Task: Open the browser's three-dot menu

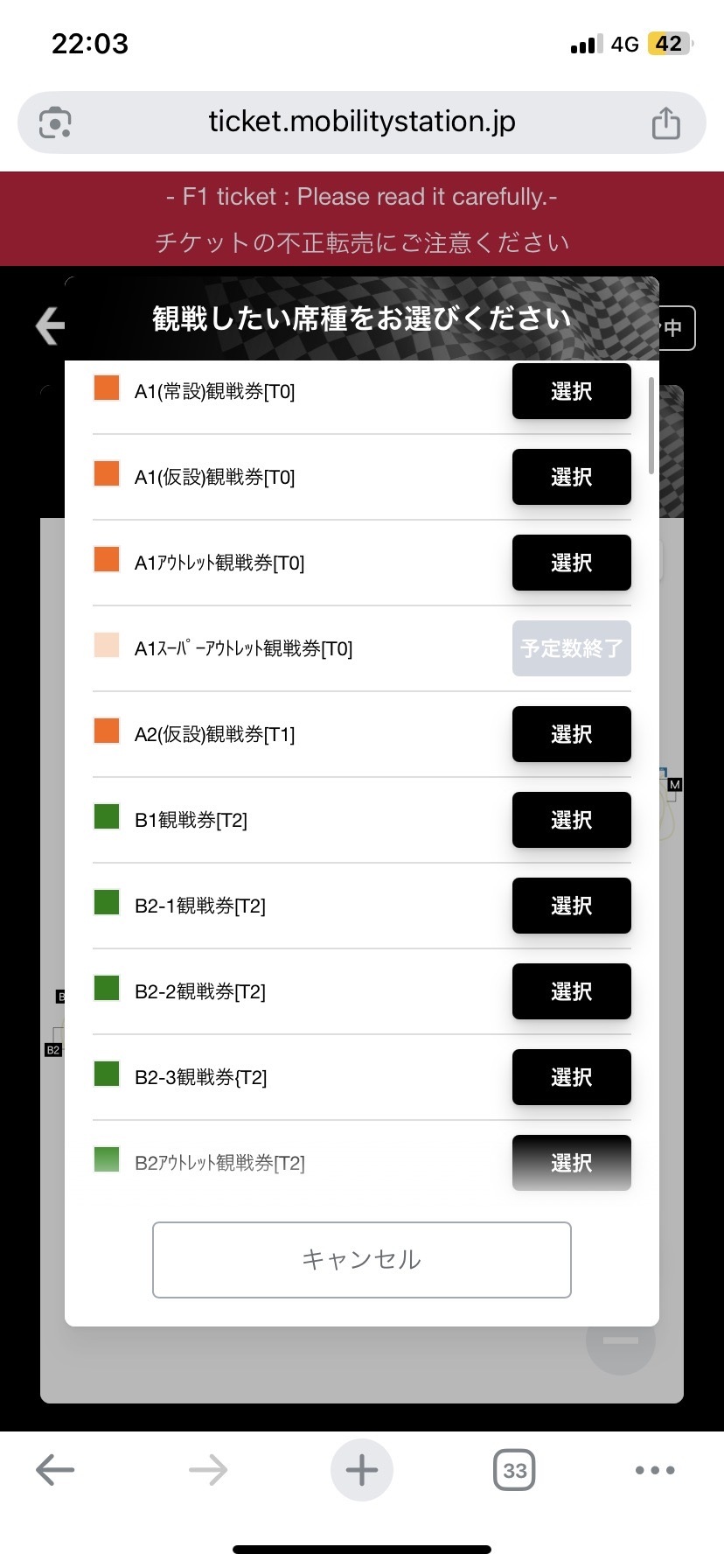Action: click(655, 1470)
